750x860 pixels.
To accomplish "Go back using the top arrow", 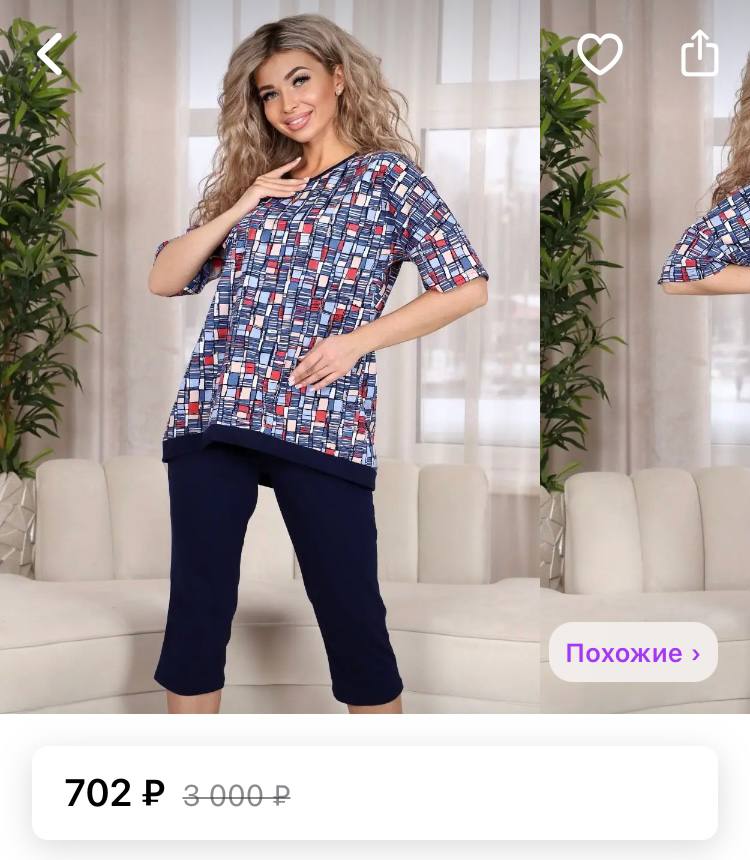I will (49, 54).
